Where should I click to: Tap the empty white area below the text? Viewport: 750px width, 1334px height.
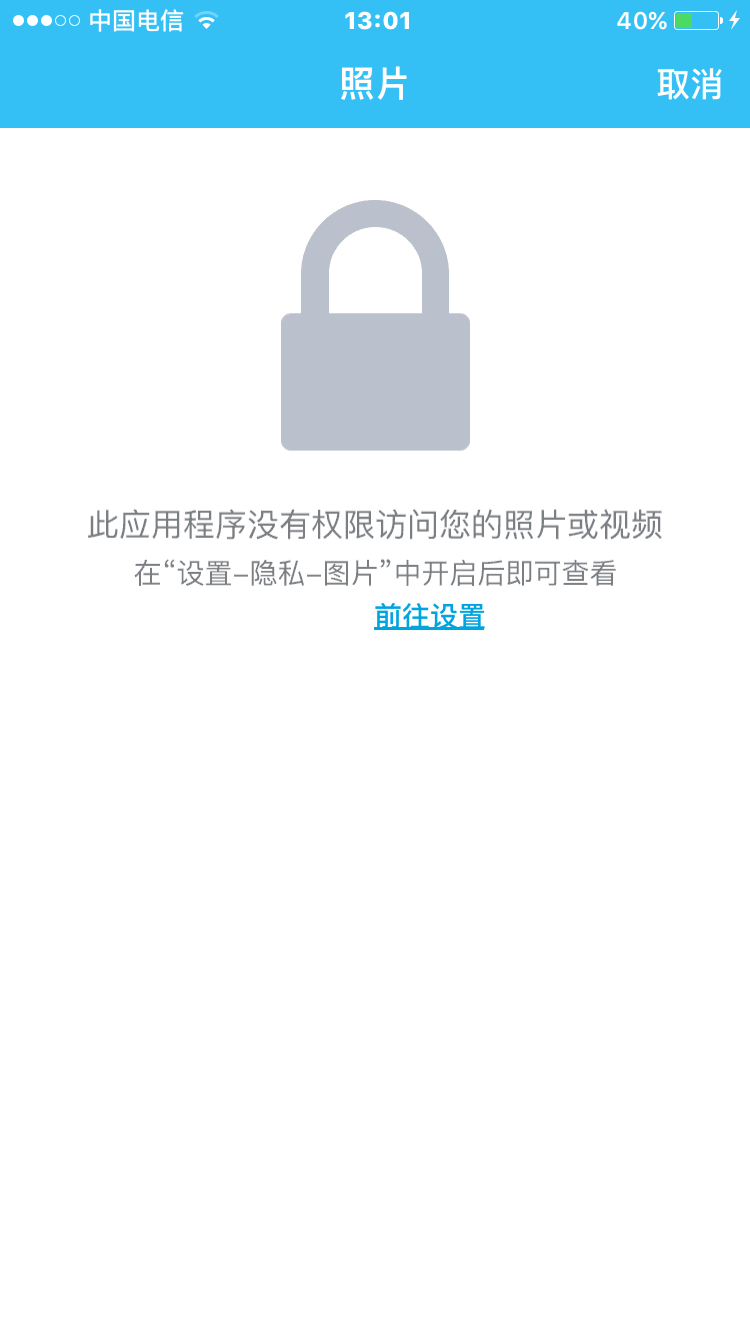[x=375, y=900]
